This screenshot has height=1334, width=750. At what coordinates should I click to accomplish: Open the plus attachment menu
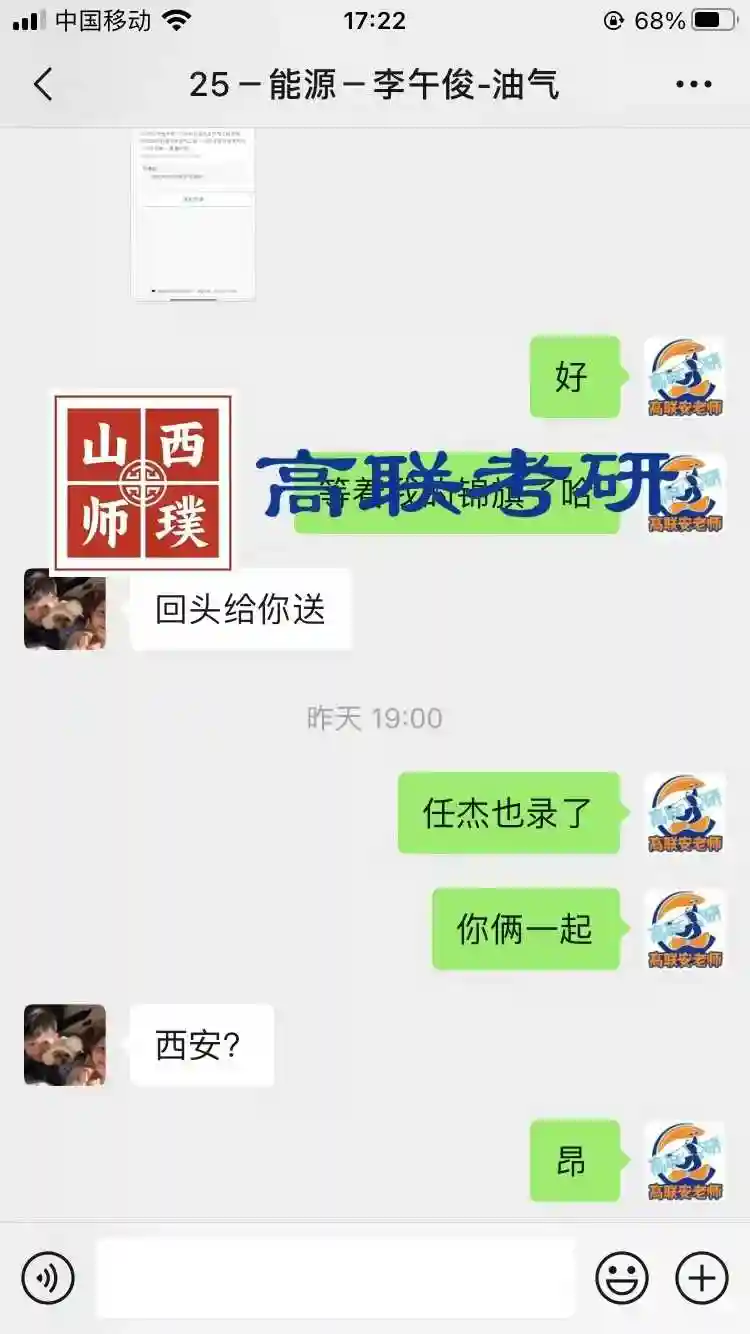click(702, 1277)
